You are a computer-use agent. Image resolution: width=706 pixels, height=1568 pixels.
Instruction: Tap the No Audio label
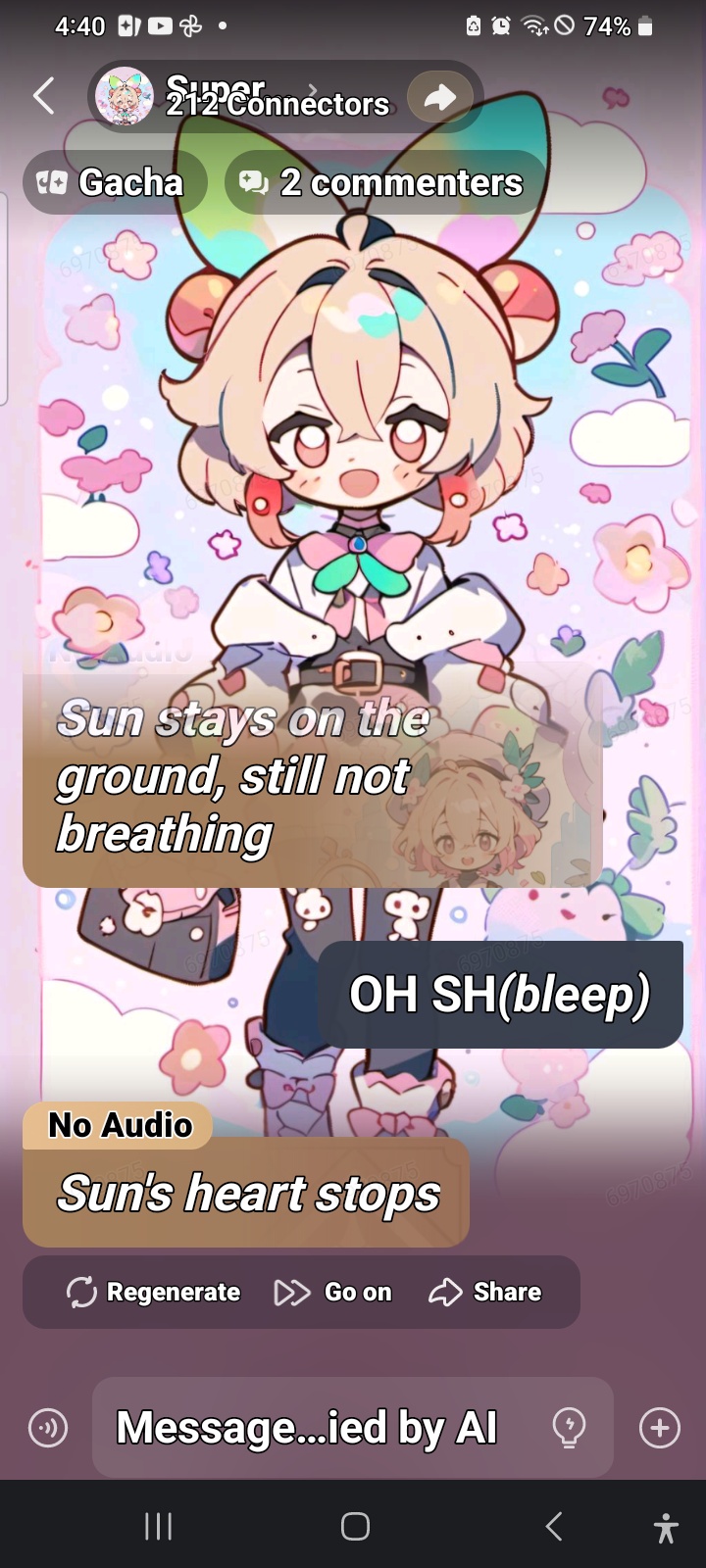[120, 1125]
